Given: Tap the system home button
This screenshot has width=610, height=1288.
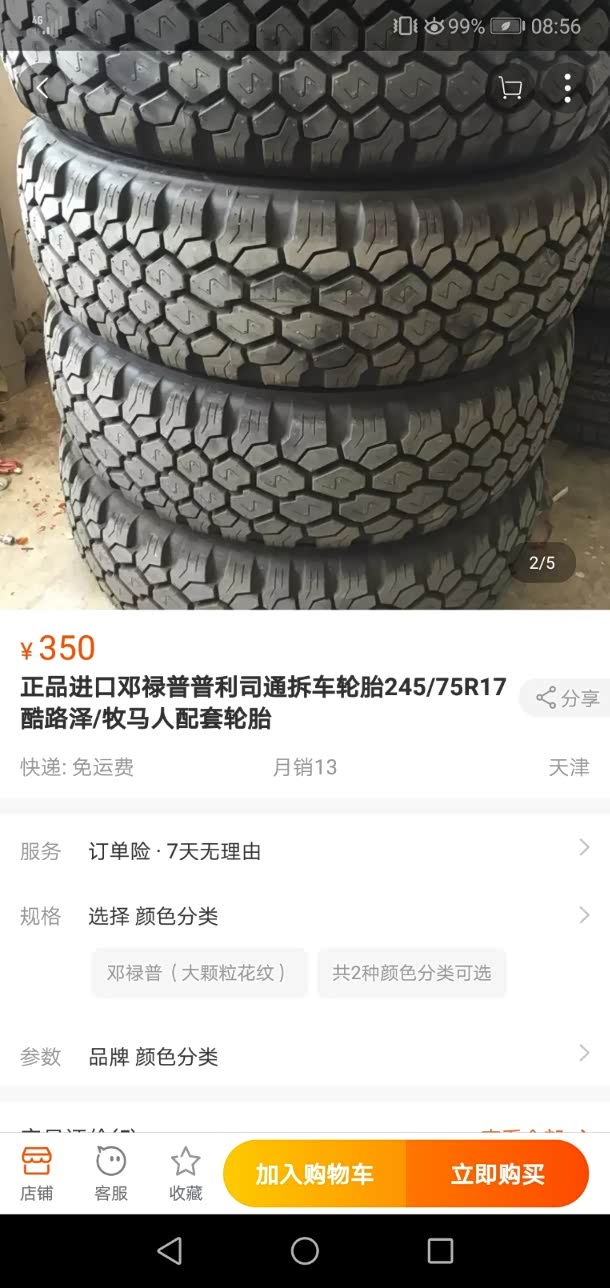Looking at the screenshot, I should [x=305, y=1250].
